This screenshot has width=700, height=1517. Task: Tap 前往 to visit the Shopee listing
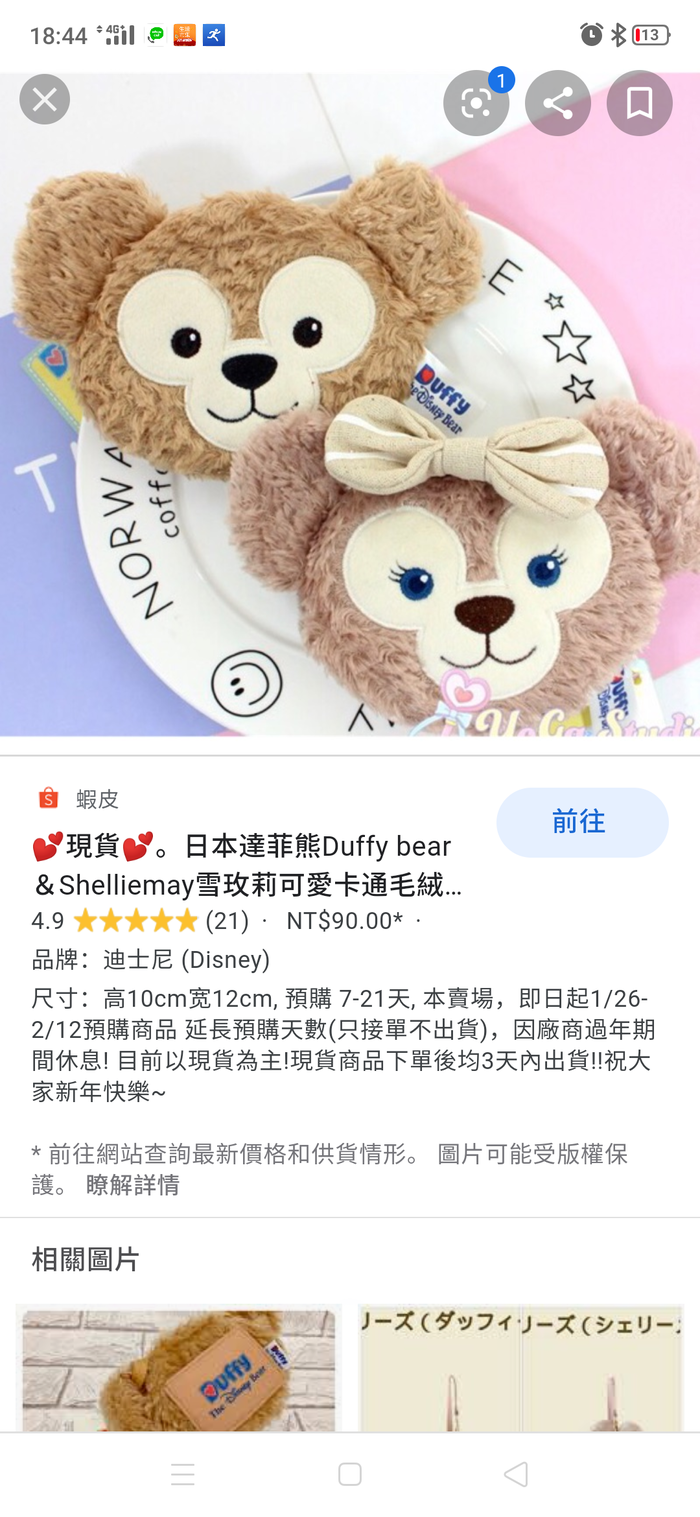581,822
